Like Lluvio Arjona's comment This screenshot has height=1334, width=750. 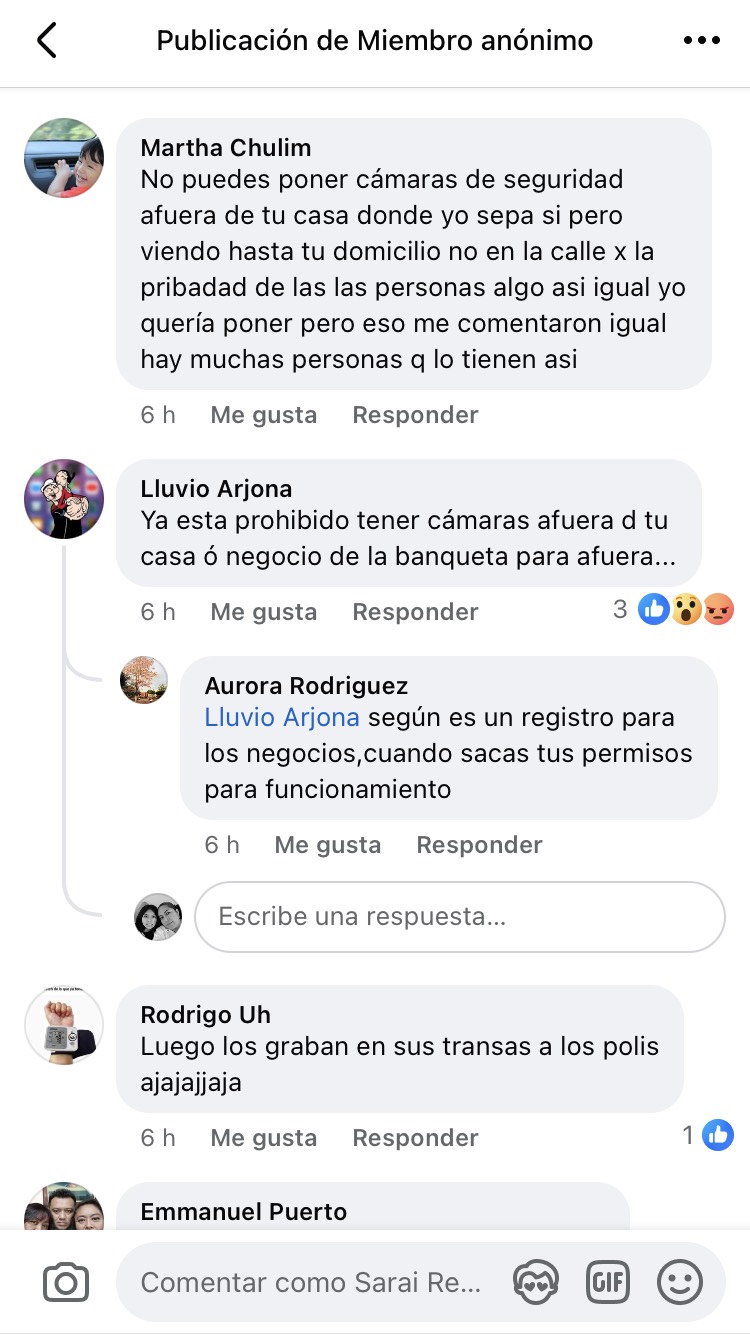pyautogui.click(x=263, y=612)
